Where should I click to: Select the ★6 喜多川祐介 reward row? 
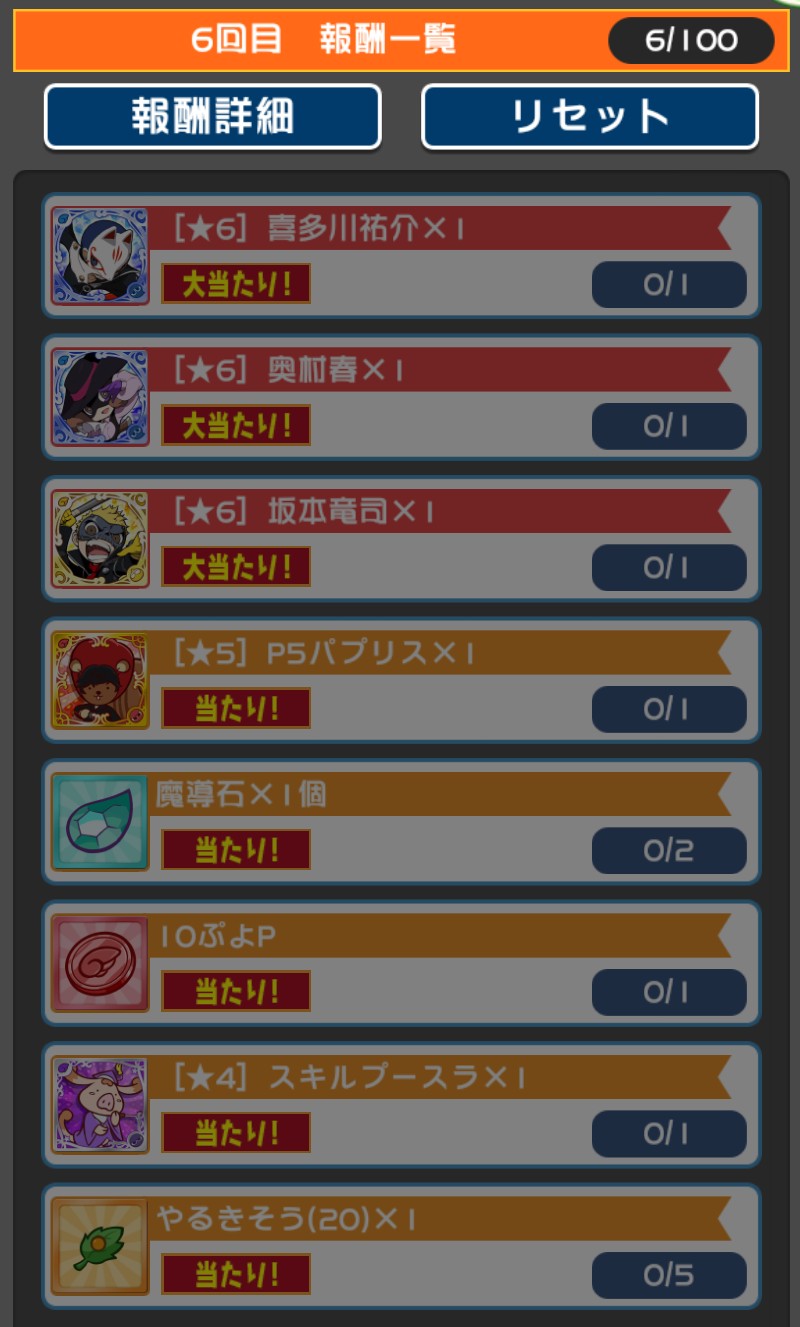[x=401, y=256]
